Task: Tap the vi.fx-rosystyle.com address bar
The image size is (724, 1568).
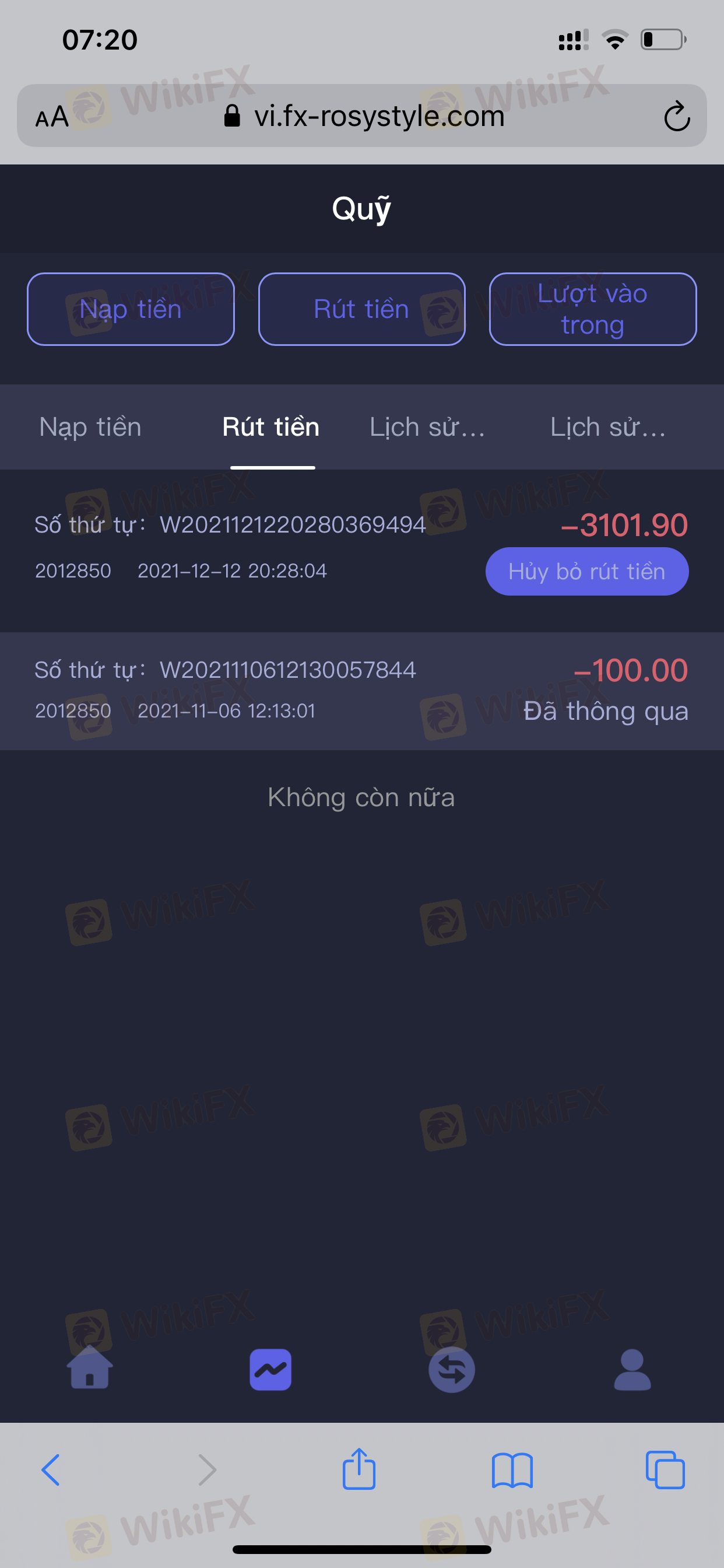Action: coord(365,116)
